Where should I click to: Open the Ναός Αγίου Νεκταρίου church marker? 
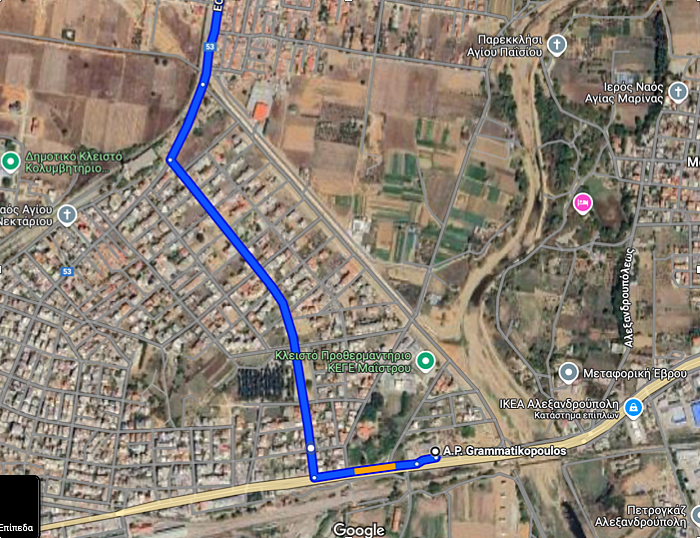click(x=66, y=215)
